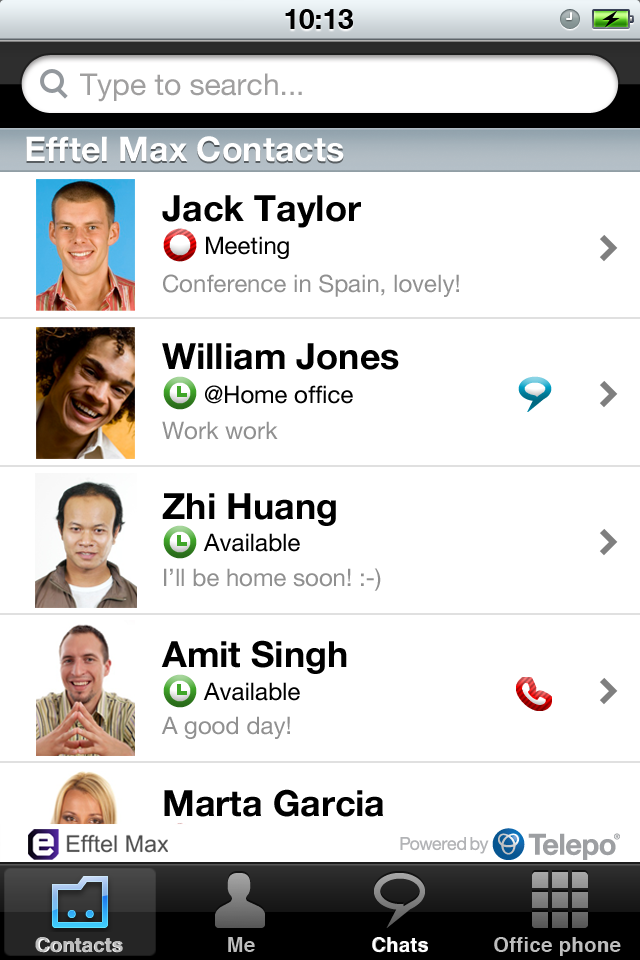Open the Chats tab
The width and height of the screenshot is (640, 960).
coord(399,912)
